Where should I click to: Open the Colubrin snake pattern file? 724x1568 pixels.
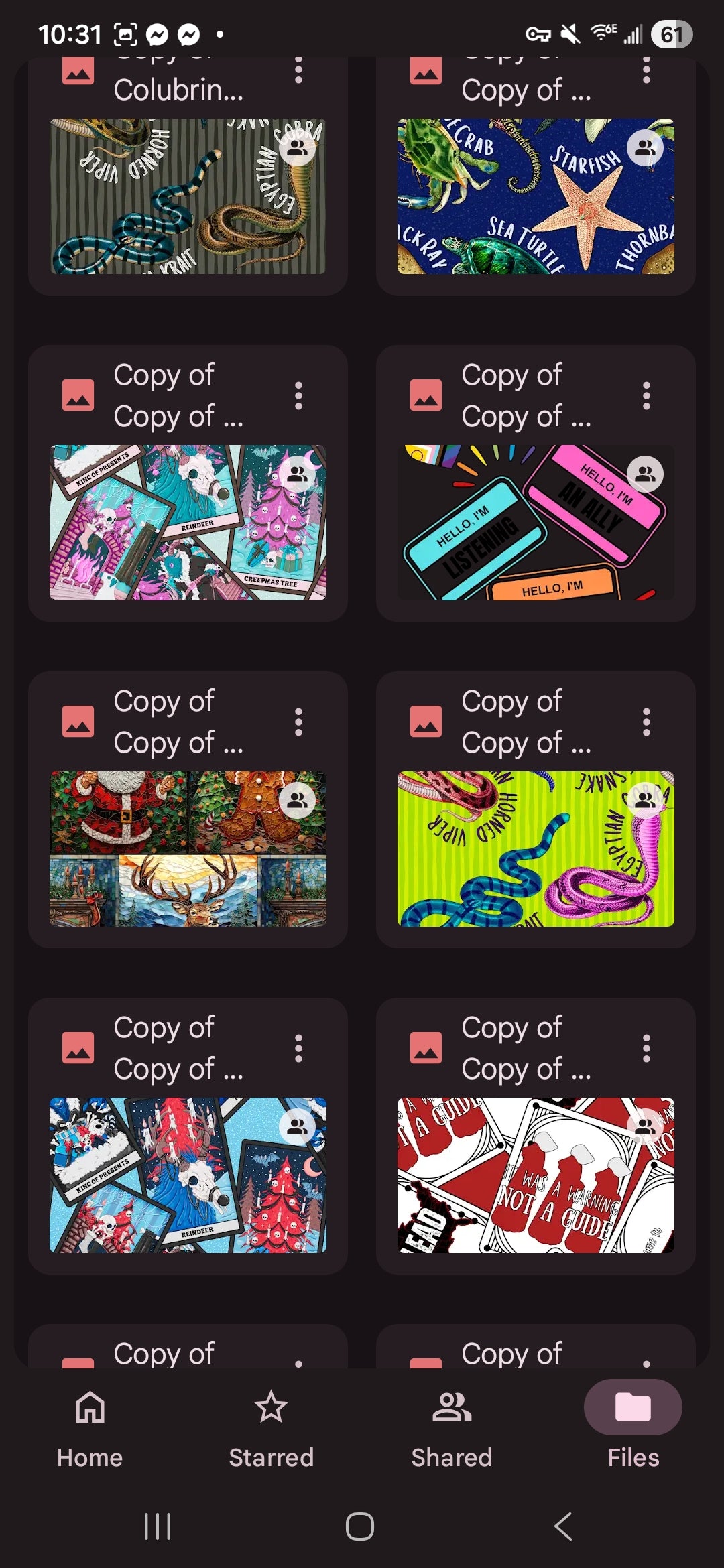coord(188,196)
